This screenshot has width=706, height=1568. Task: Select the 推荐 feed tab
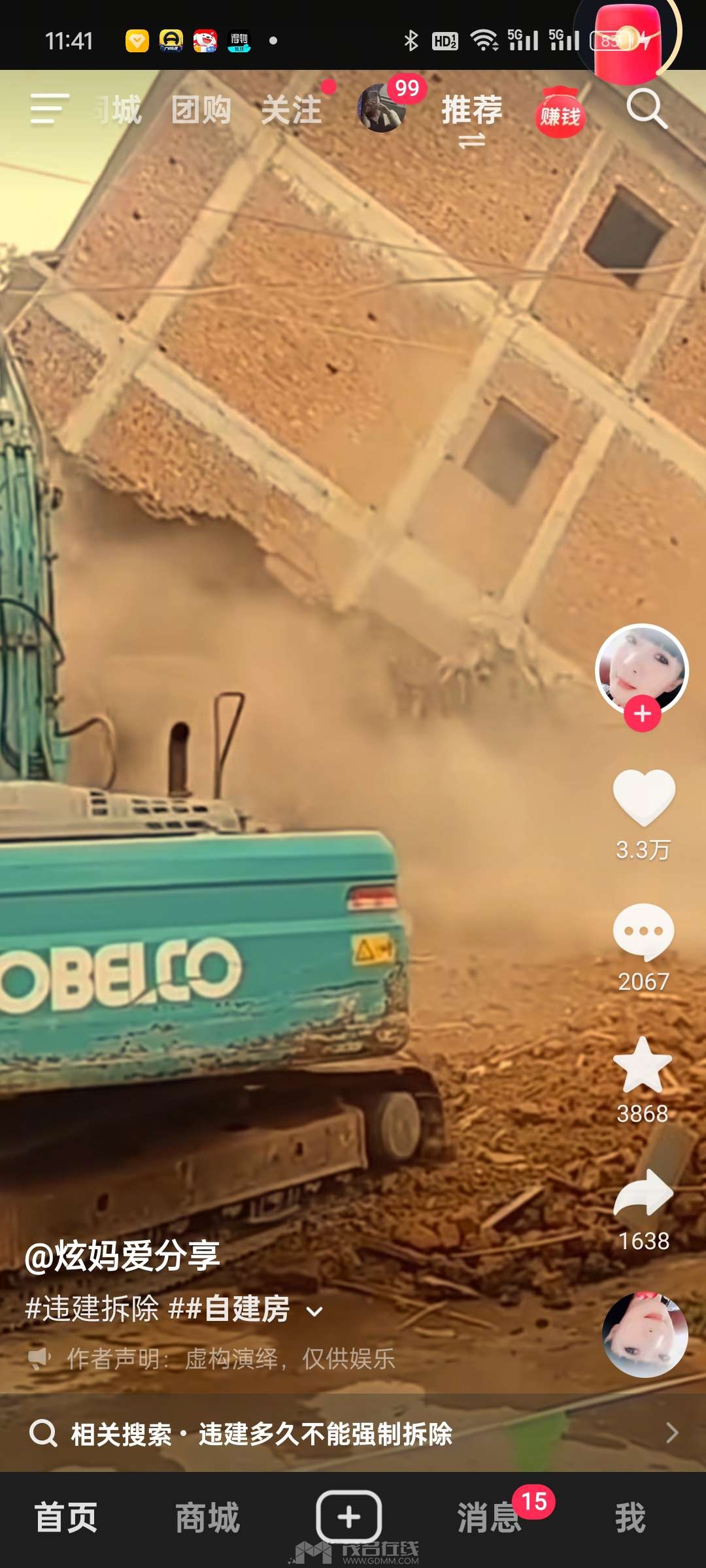coord(472,110)
